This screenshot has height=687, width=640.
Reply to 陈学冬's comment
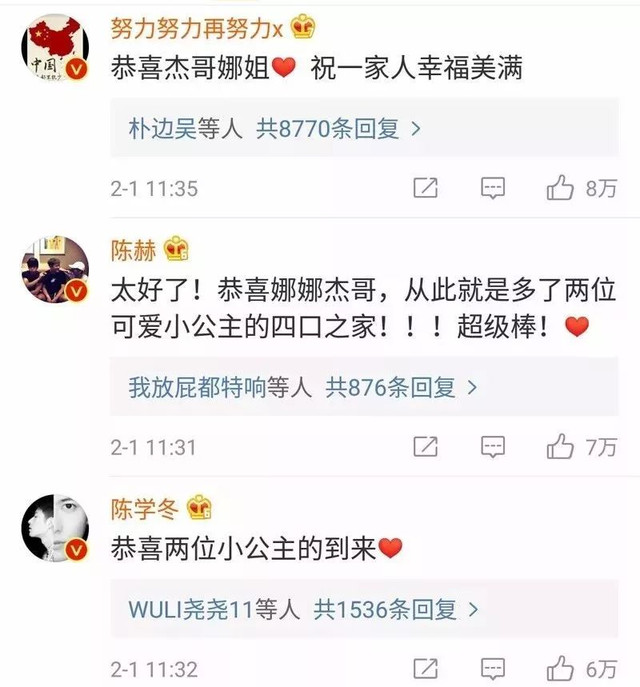pos(491,668)
